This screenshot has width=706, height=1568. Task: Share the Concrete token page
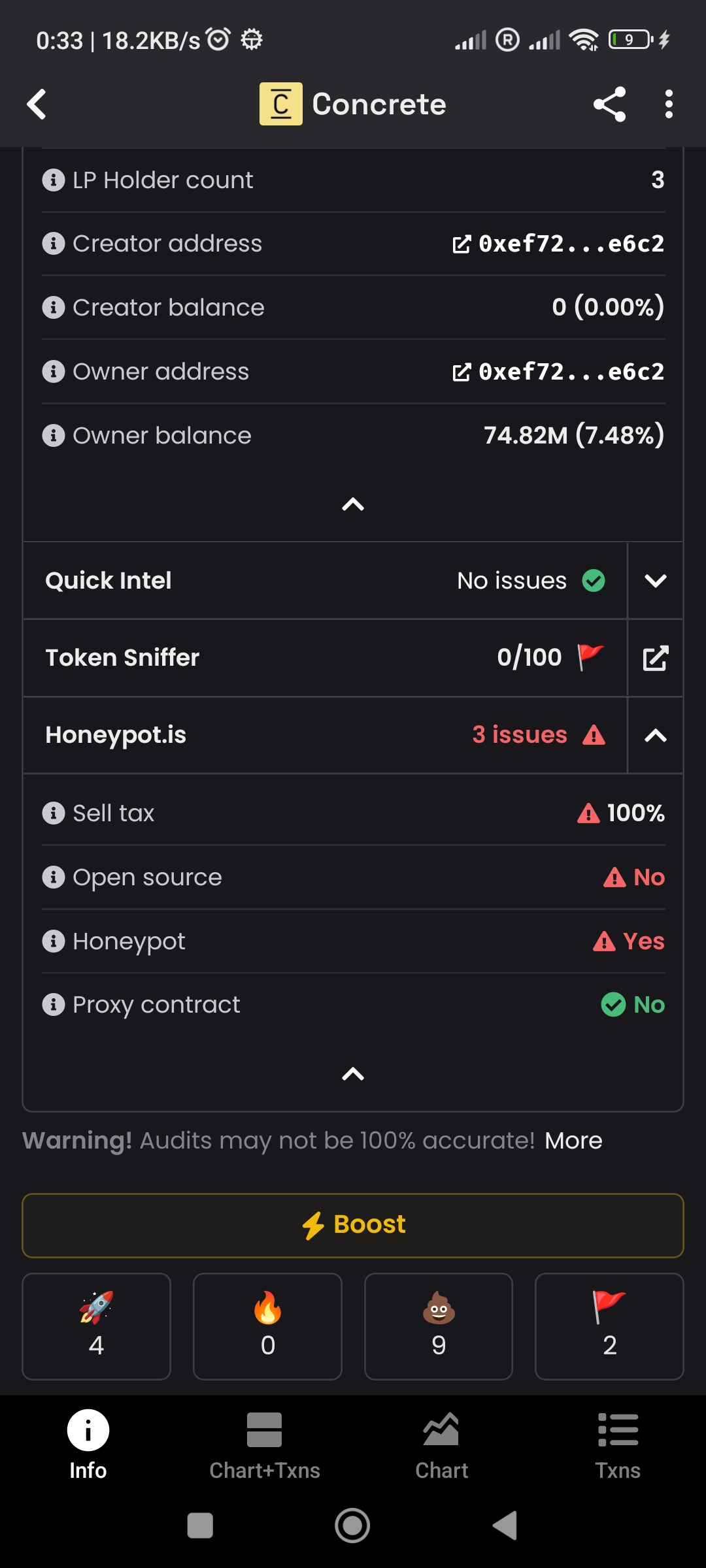(609, 105)
